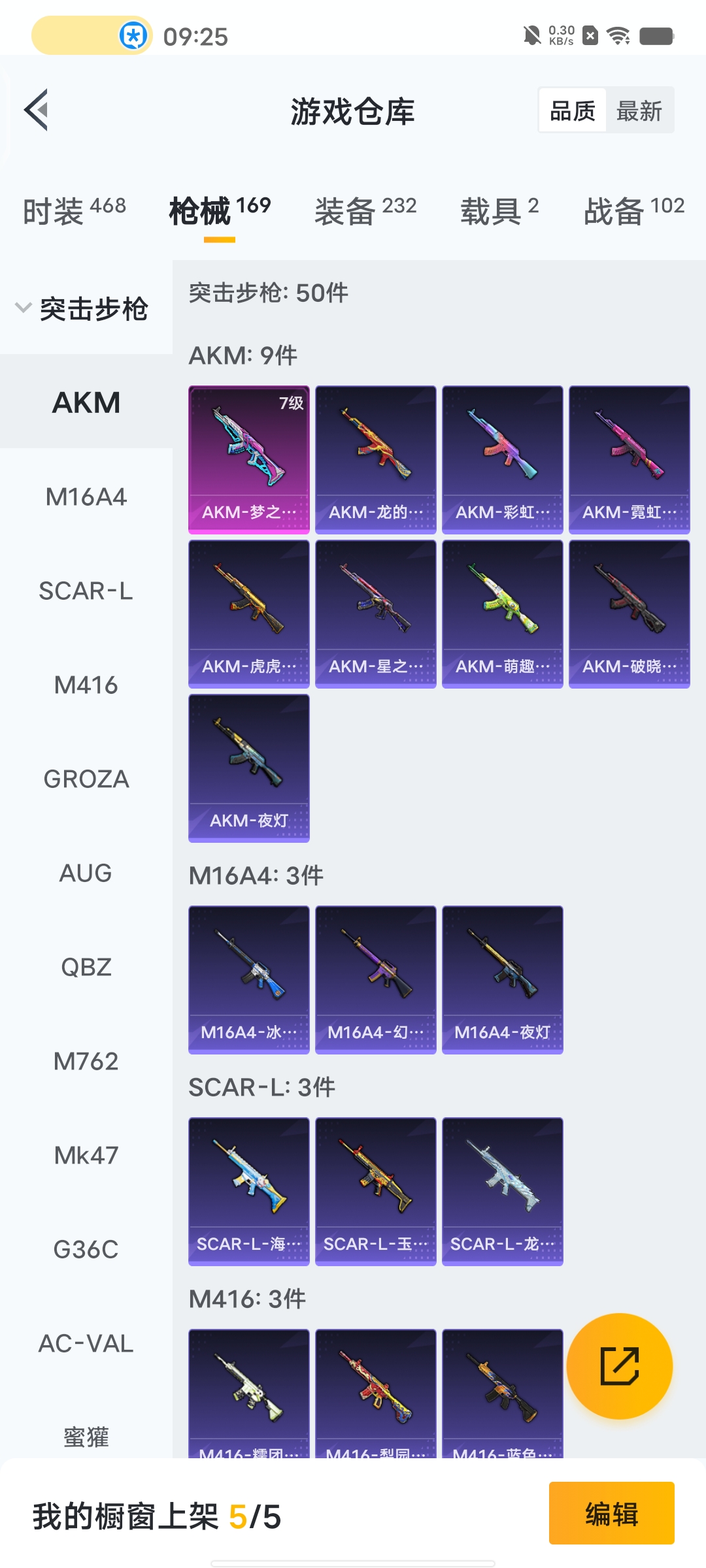
Task: Open the 载具 tab
Action: (499, 211)
